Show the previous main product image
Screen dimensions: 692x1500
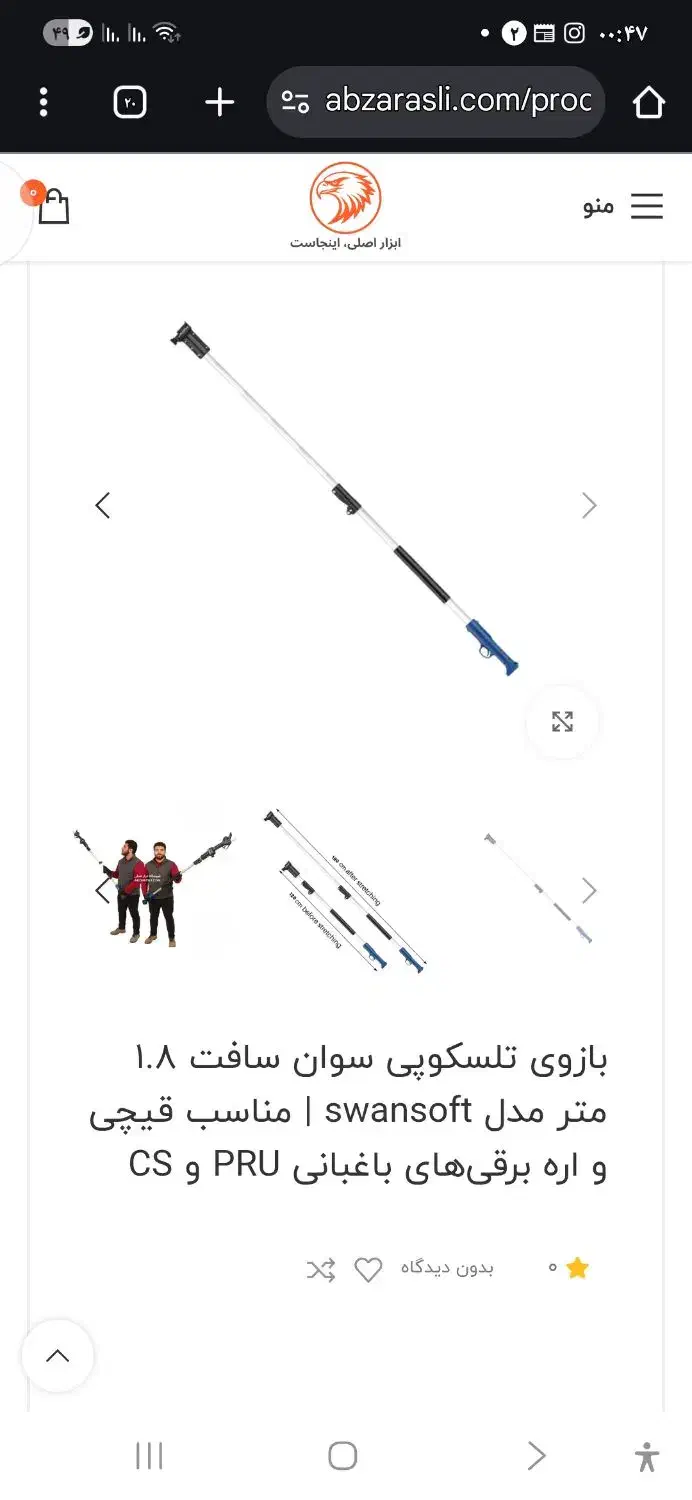[102, 506]
